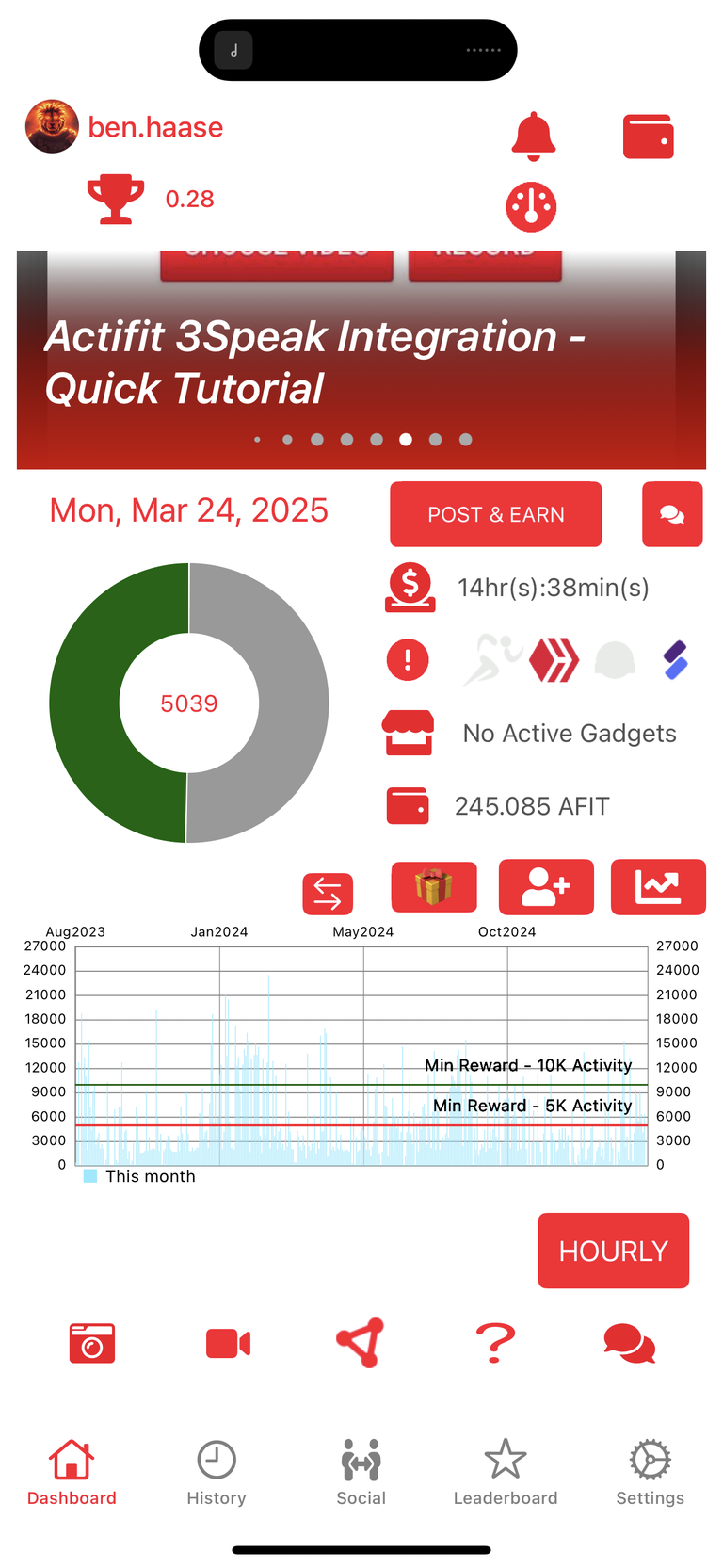Tap the POST & EARN button
723x1568 pixels.
point(496,514)
